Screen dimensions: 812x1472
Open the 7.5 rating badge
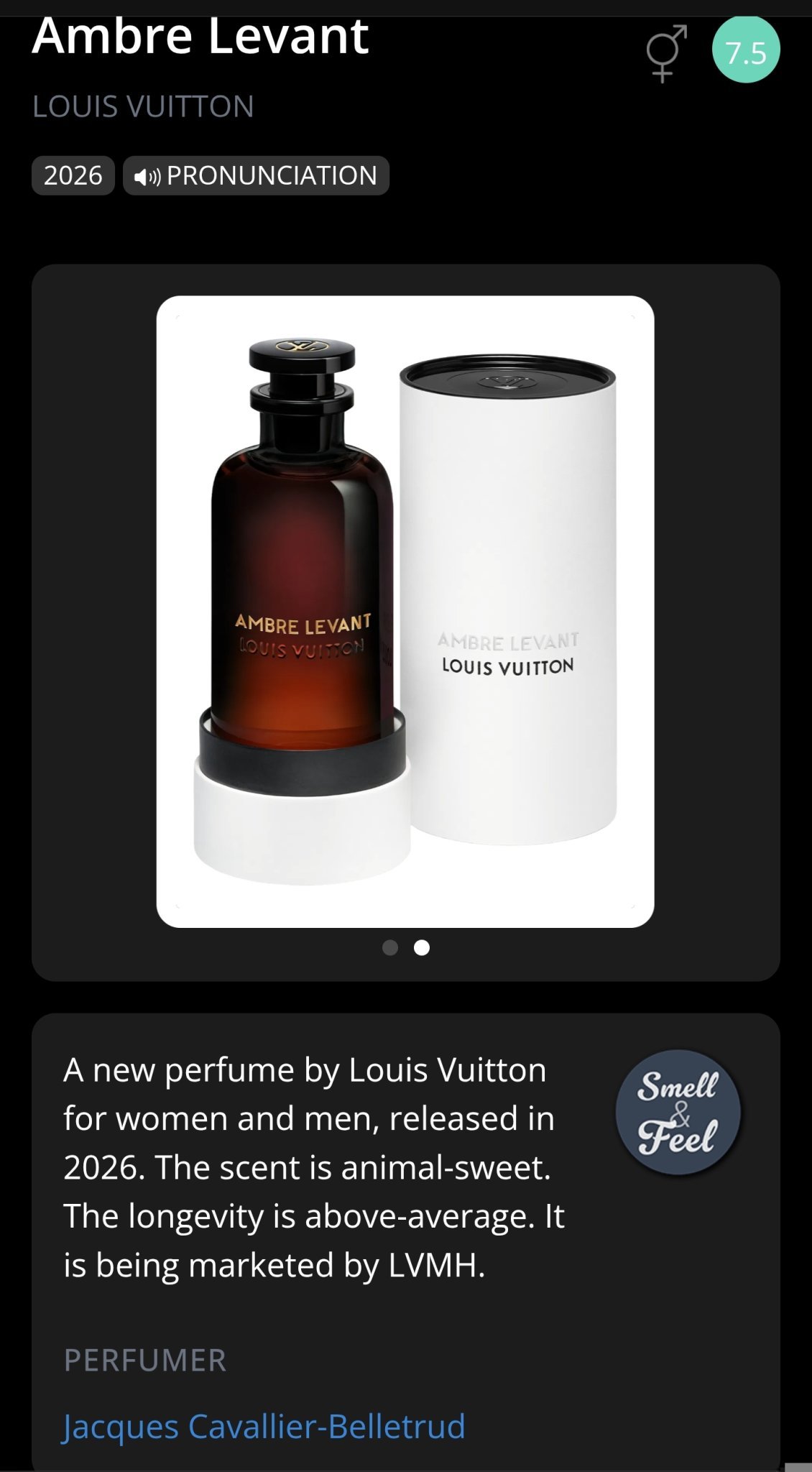pyautogui.click(x=745, y=51)
